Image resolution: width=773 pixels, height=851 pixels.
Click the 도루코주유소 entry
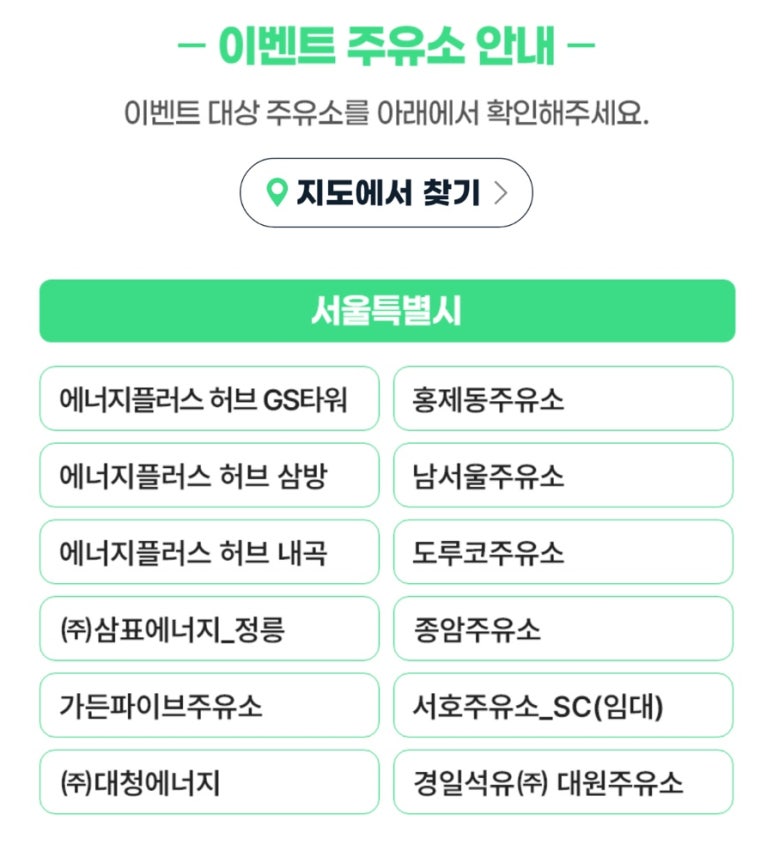coord(563,552)
